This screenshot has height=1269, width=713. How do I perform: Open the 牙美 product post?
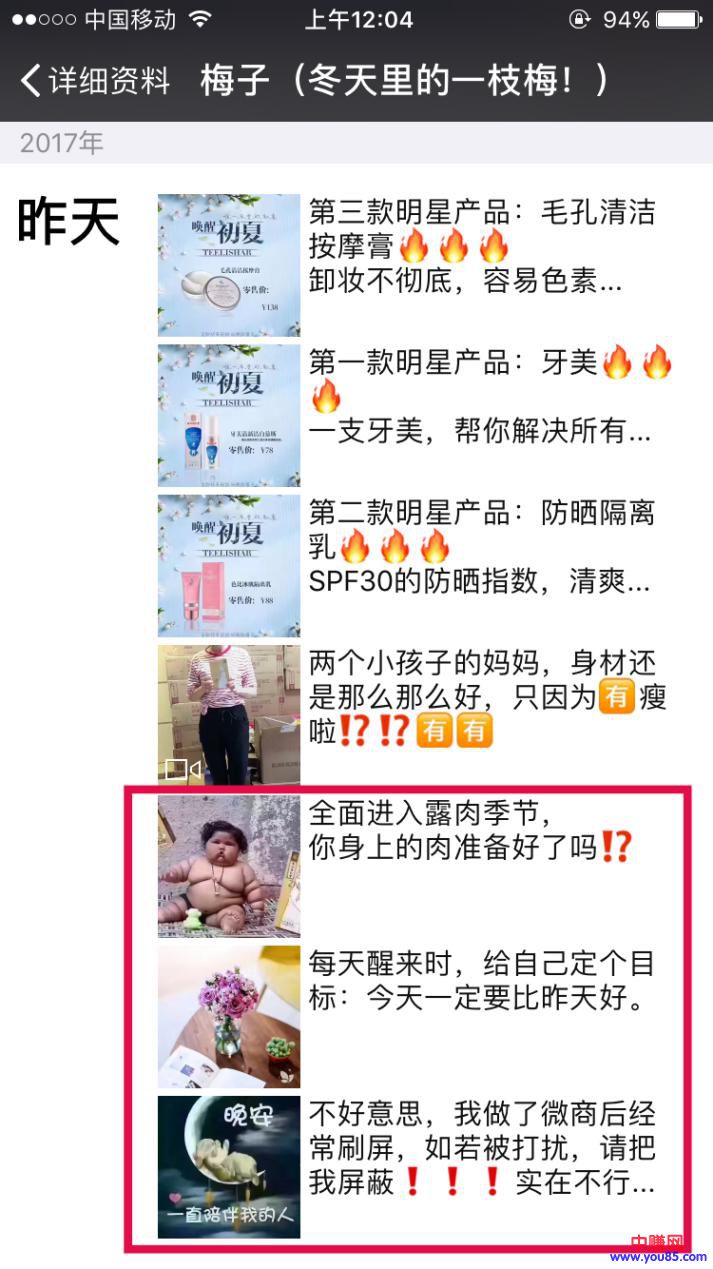coord(482,396)
